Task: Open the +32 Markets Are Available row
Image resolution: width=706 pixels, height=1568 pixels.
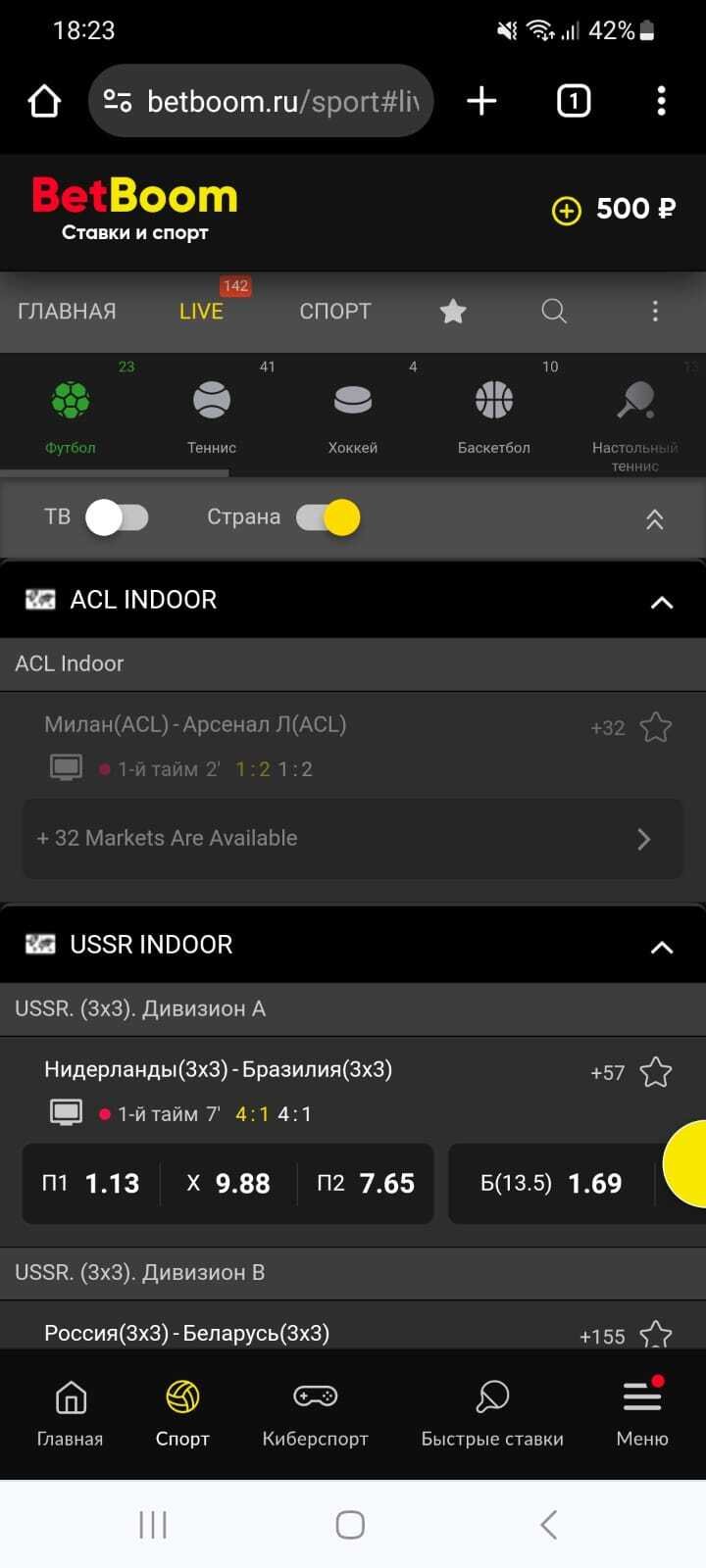Action: click(x=353, y=839)
